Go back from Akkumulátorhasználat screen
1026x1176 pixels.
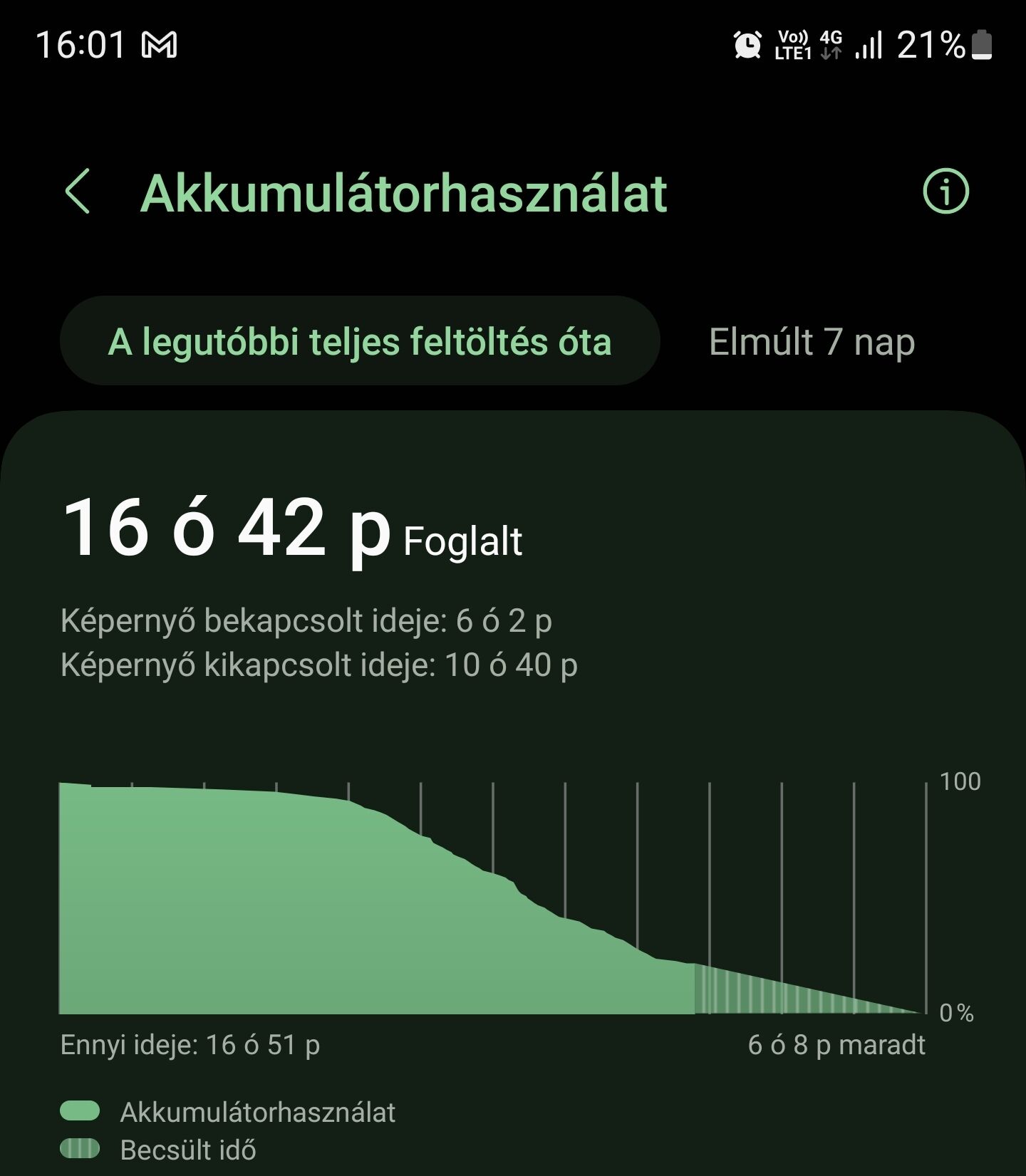click(78, 192)
